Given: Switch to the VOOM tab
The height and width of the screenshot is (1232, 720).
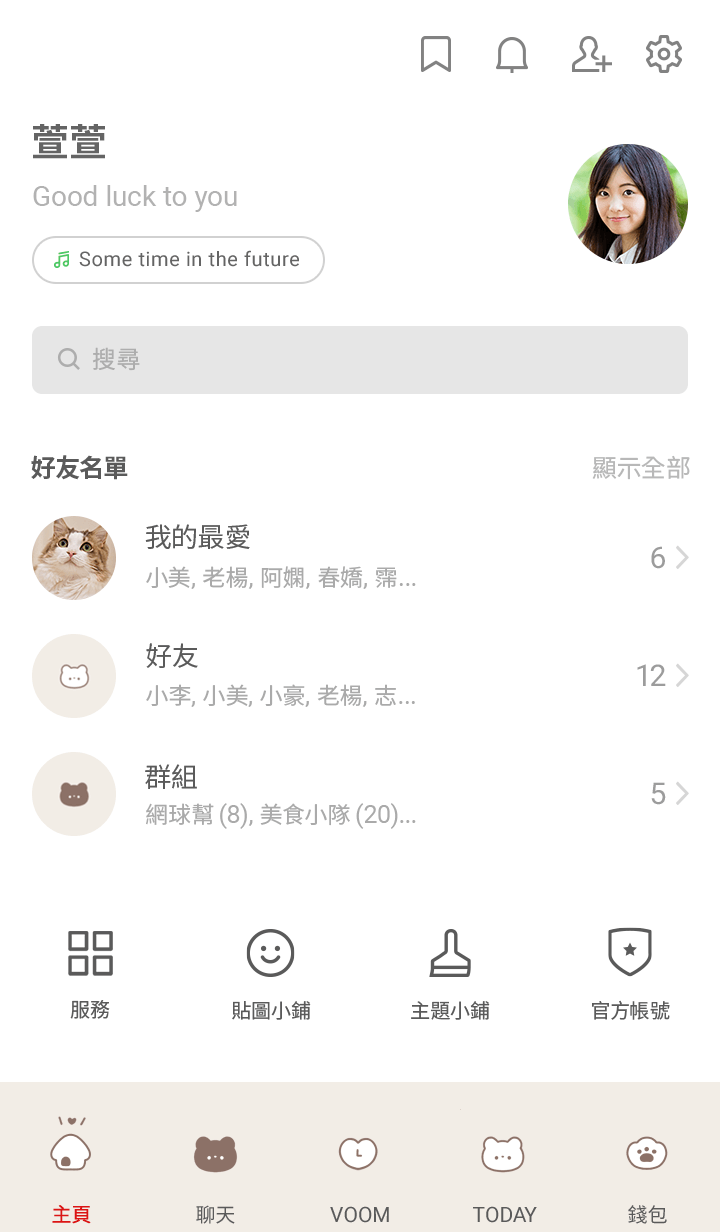Looking at the screenshot, I should pos(359,1170).
